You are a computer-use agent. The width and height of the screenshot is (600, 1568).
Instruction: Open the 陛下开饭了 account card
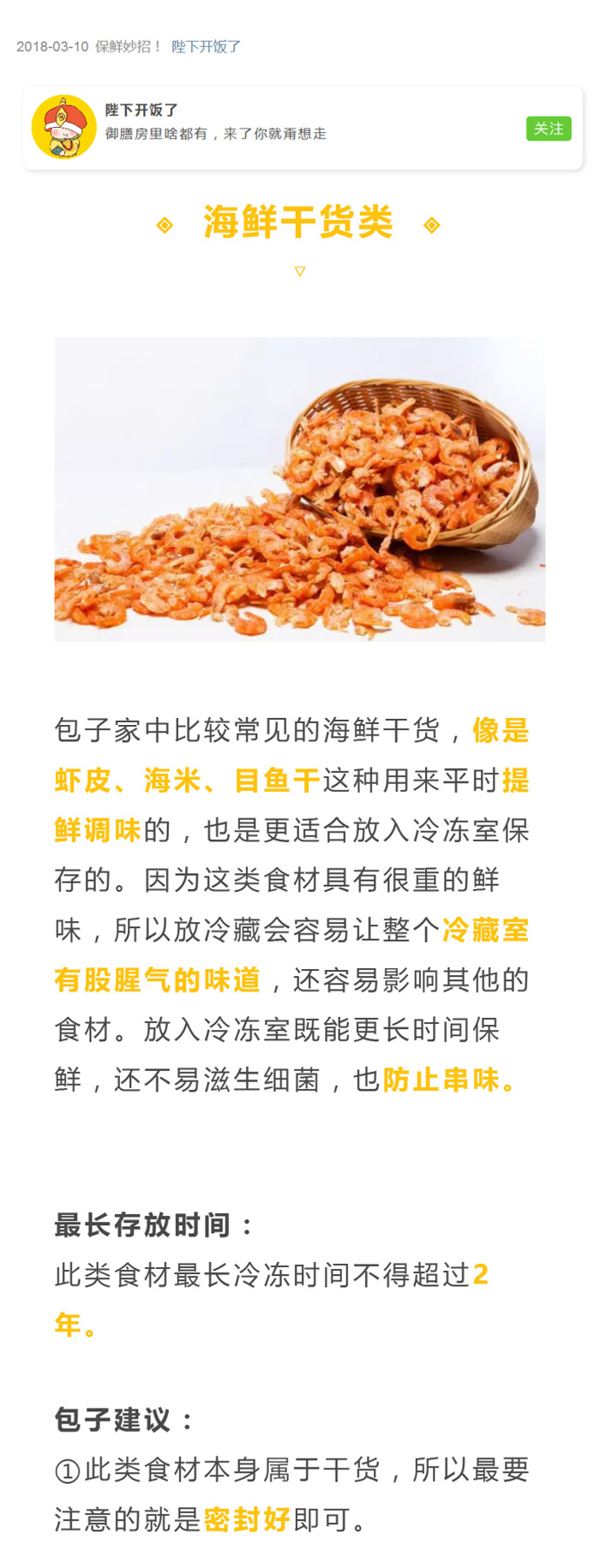257,128
